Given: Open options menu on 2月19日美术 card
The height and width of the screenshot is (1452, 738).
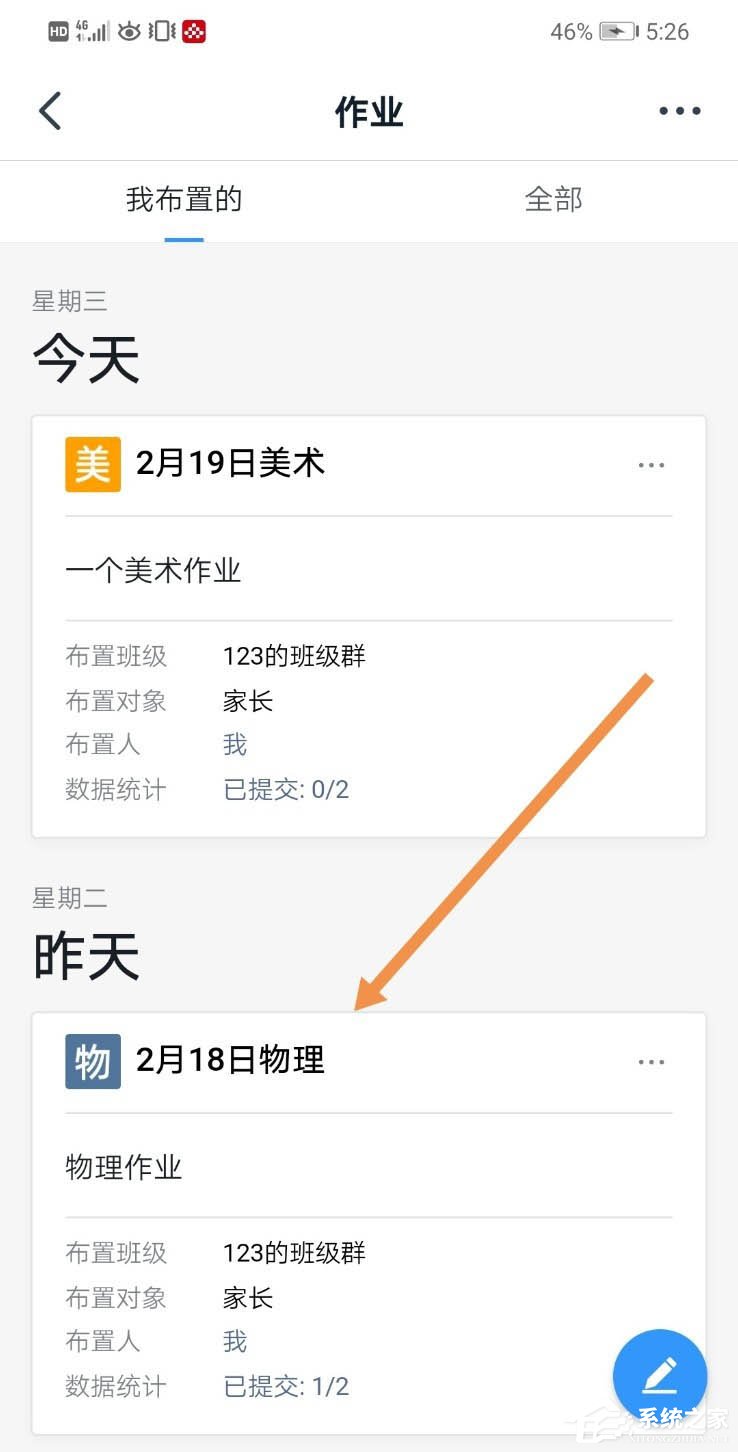Looking at the screenshot, I should [x=651, y=464].
